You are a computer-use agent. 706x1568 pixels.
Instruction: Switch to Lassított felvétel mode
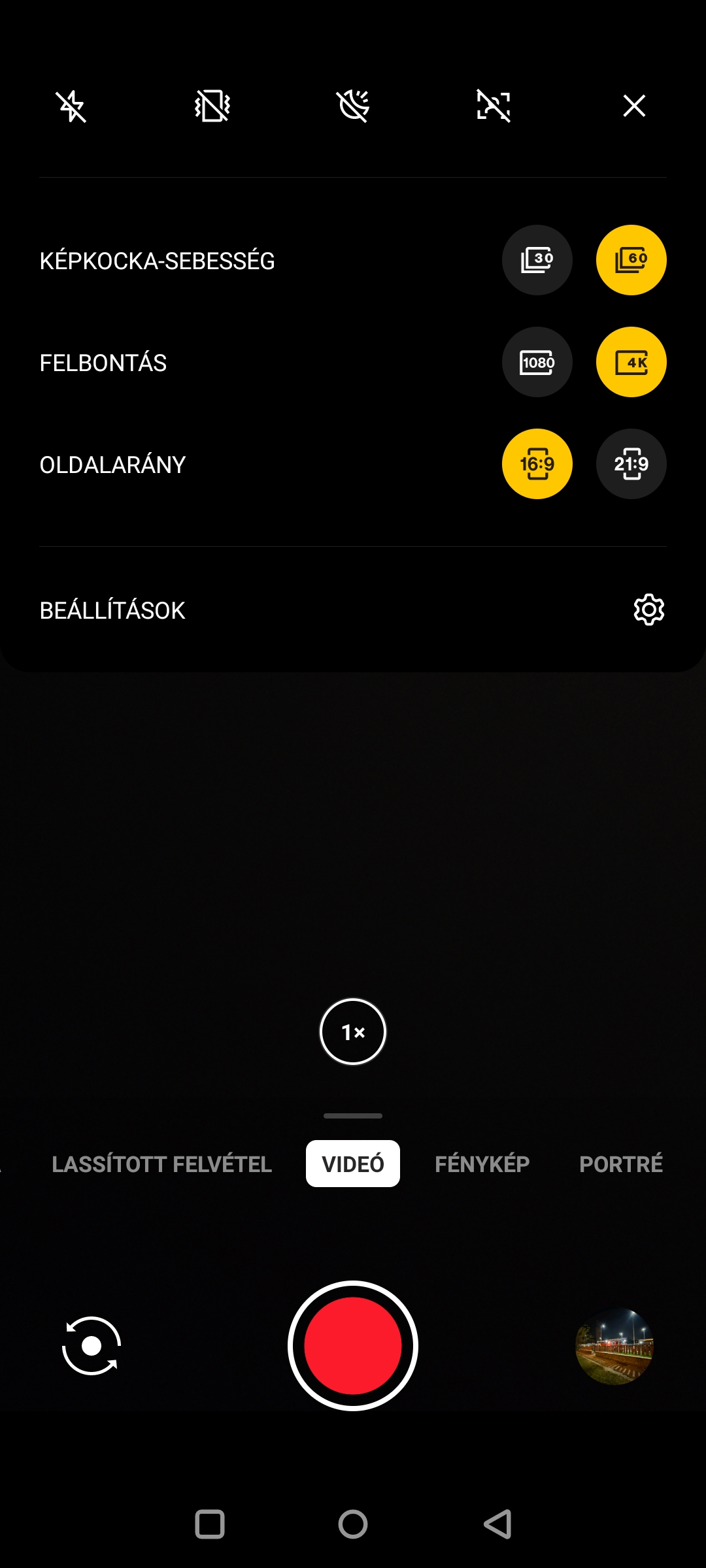[161, 1164]
